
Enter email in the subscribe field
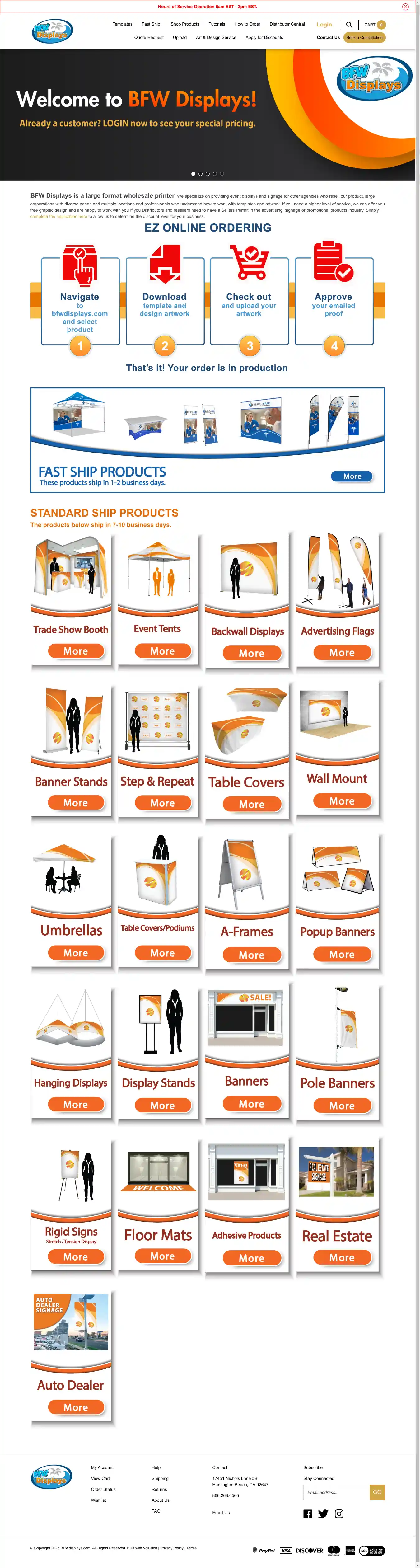click(x=336, y=1492)
